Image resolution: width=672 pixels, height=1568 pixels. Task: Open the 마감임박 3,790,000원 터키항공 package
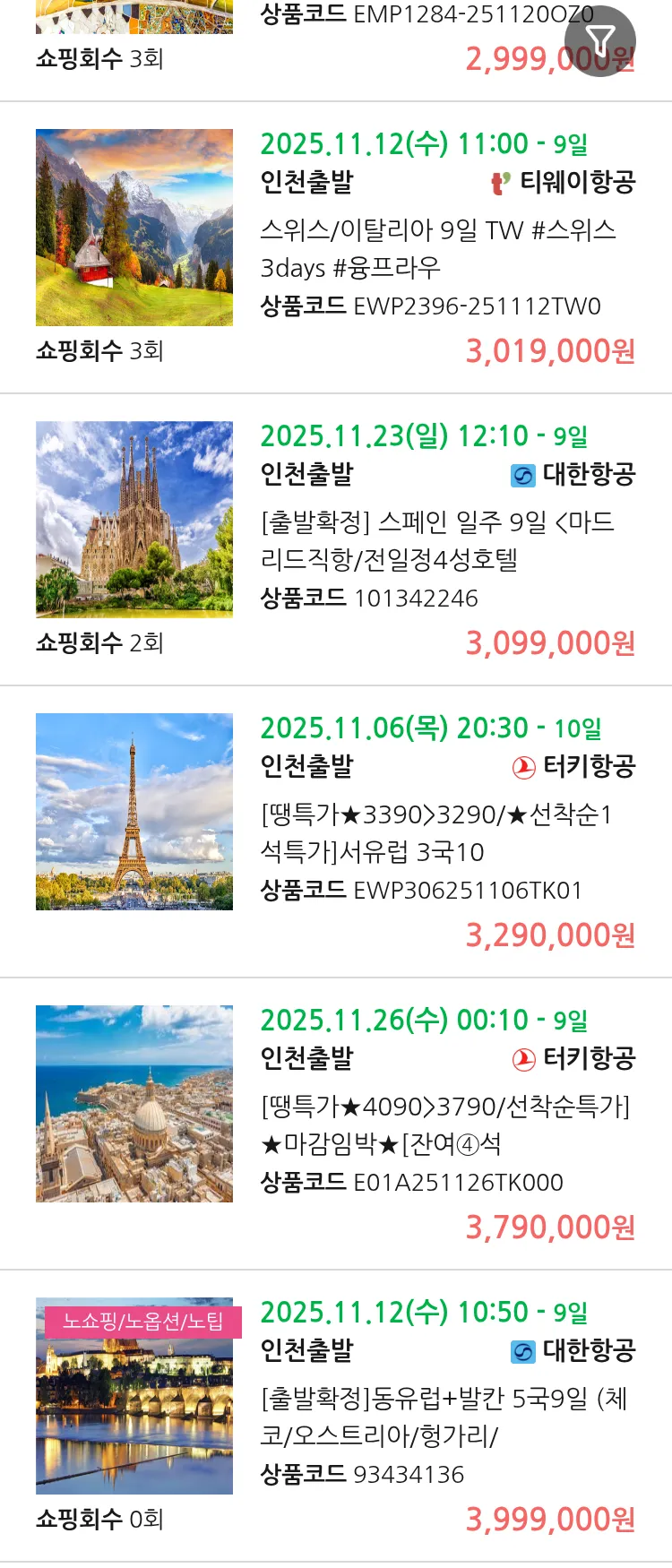[x=444, y=1124]
